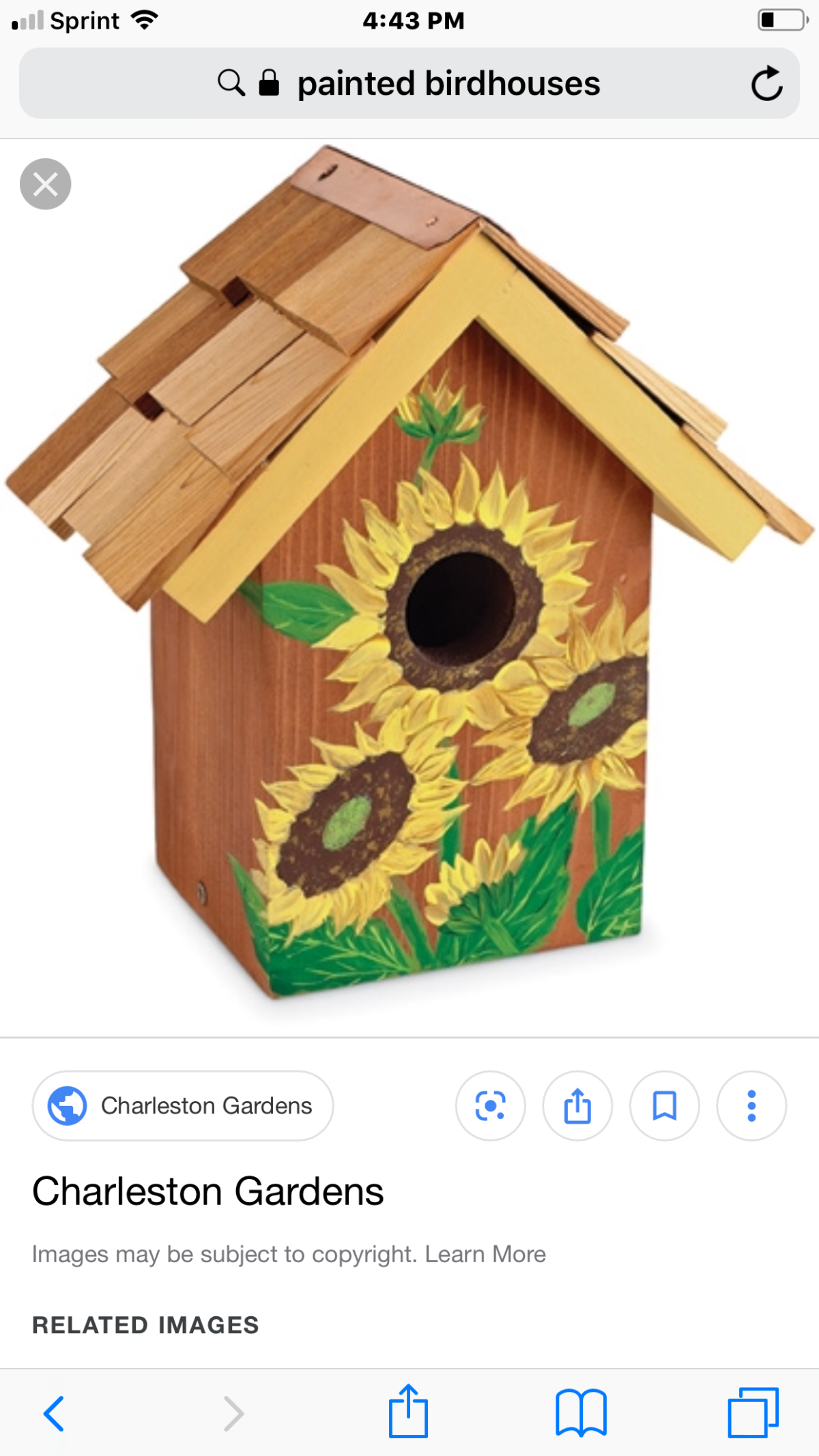The image size is (819, 1456).
Task: Open Safari's share sheet
Action: [x=408, y=1411]
